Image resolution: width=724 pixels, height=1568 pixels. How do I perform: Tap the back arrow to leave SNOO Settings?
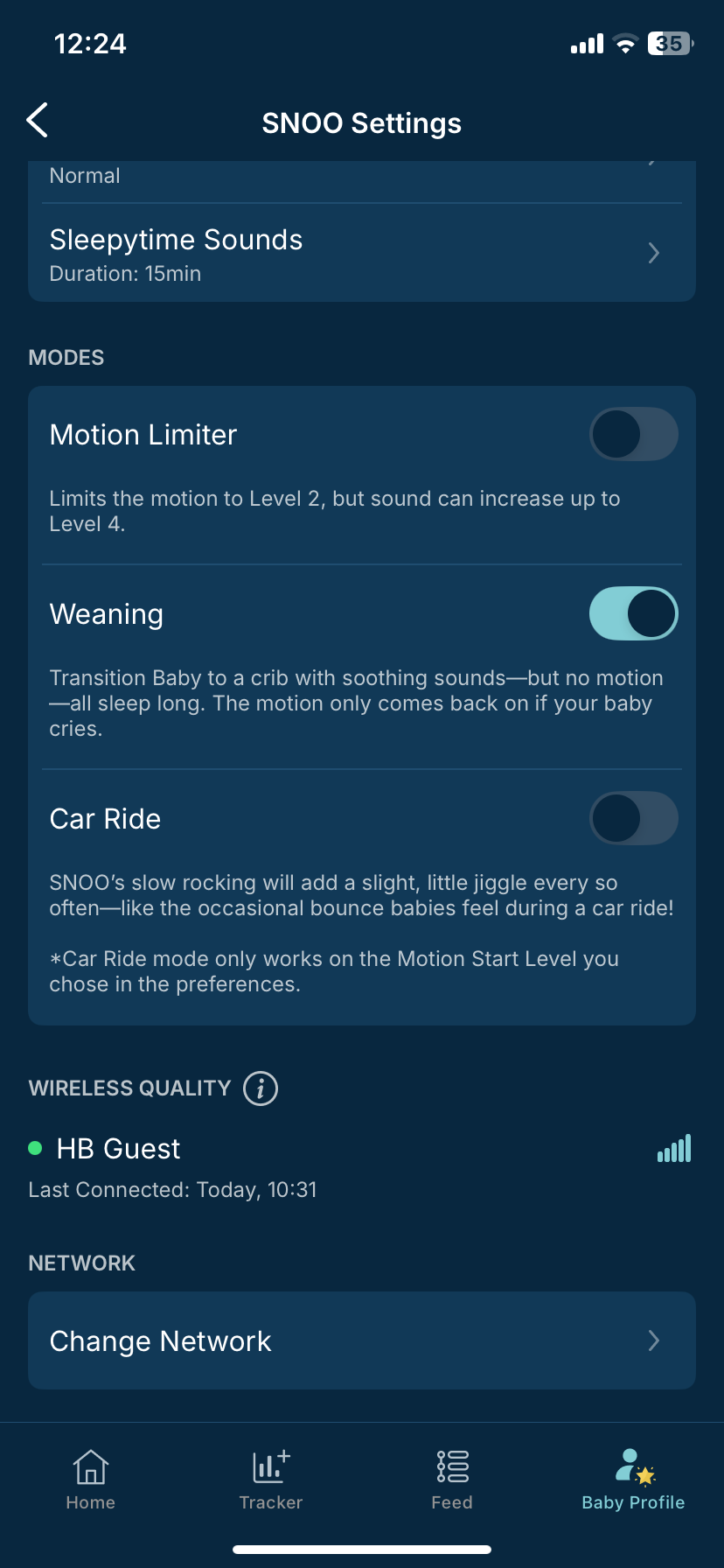(x=37, y=120)
